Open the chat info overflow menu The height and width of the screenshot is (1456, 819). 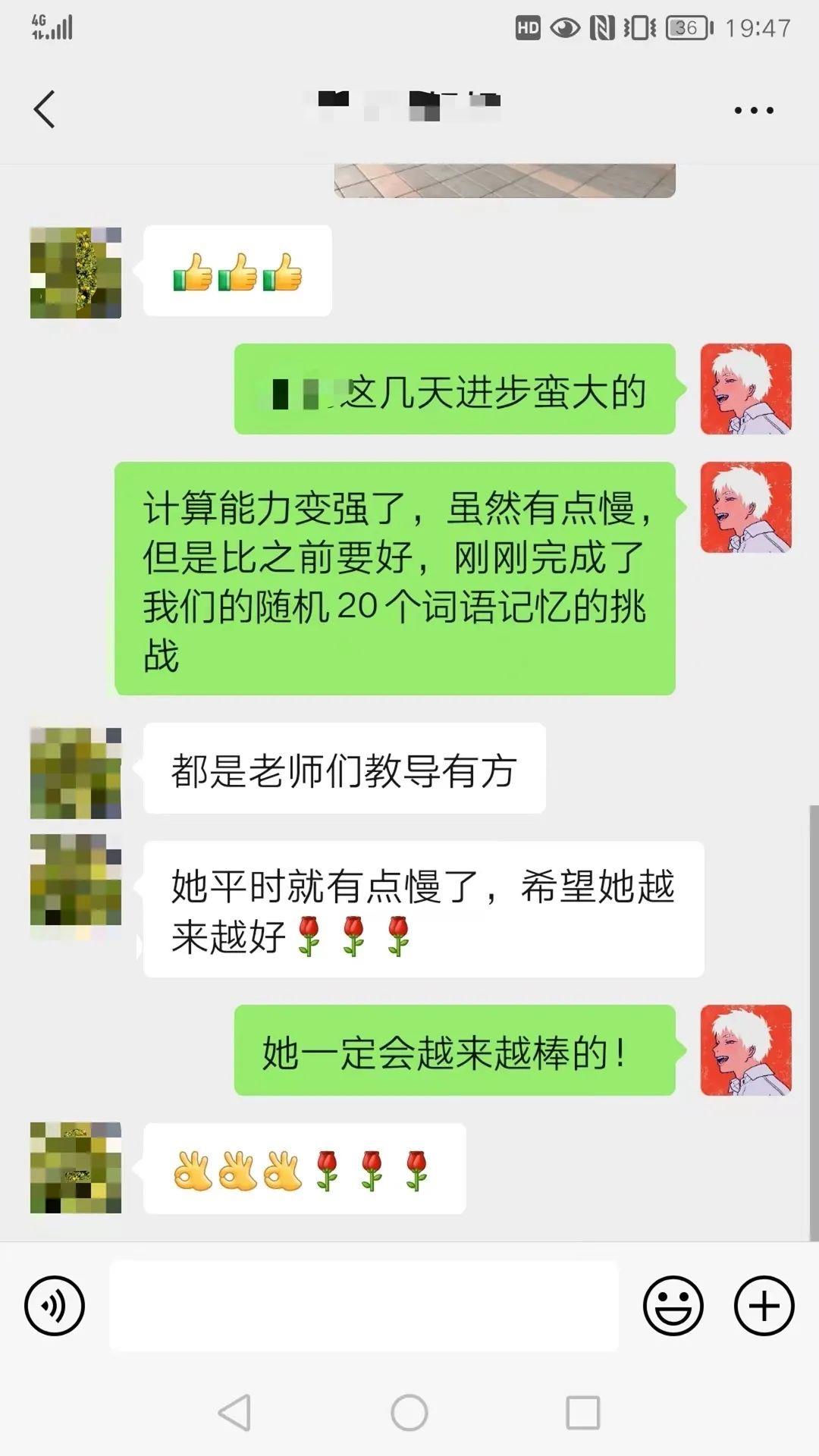pyautogui.click(x=754, y=111)
